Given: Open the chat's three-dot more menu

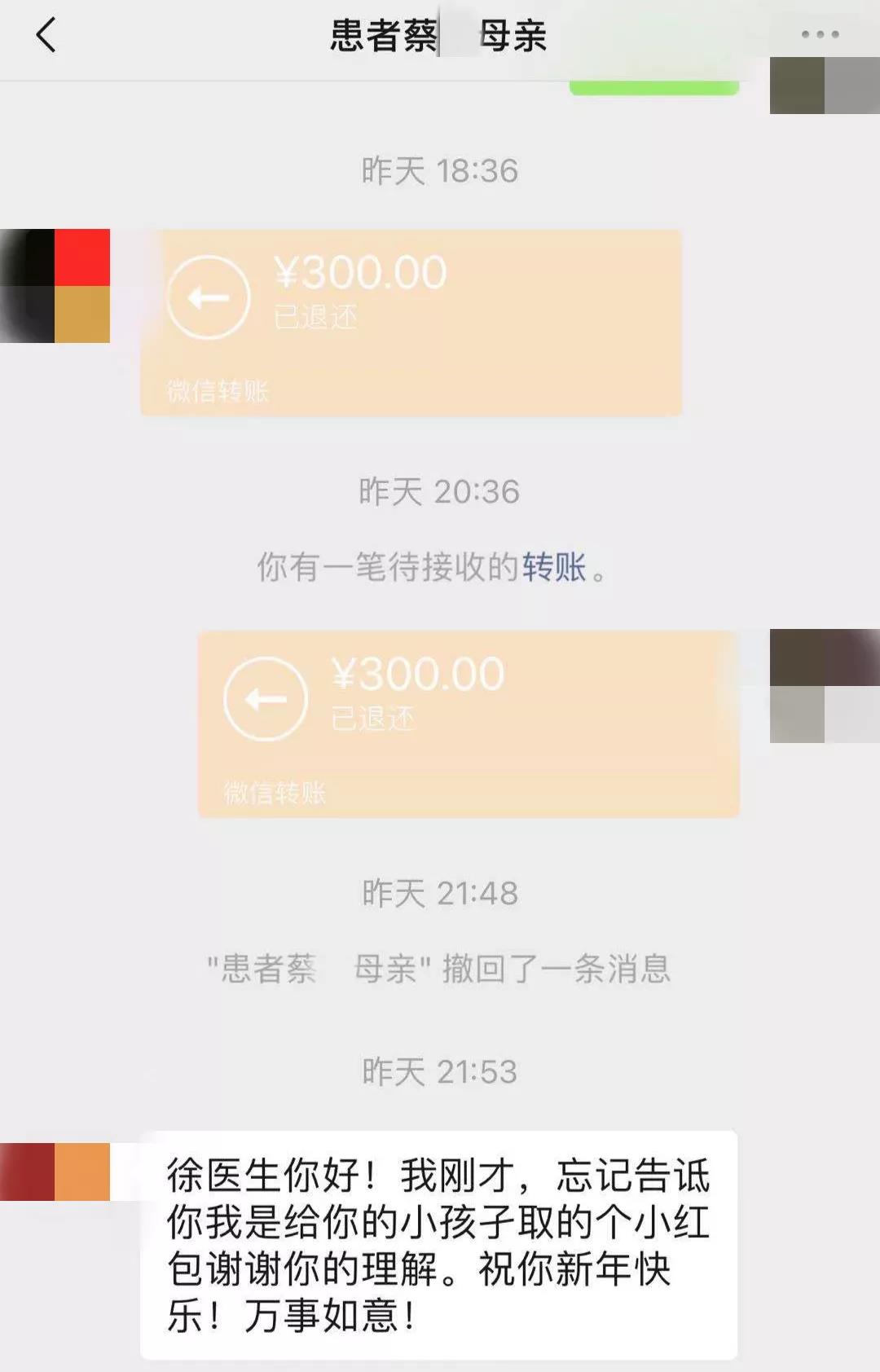Looking at the screenshot, I should (x=819, y=35).
